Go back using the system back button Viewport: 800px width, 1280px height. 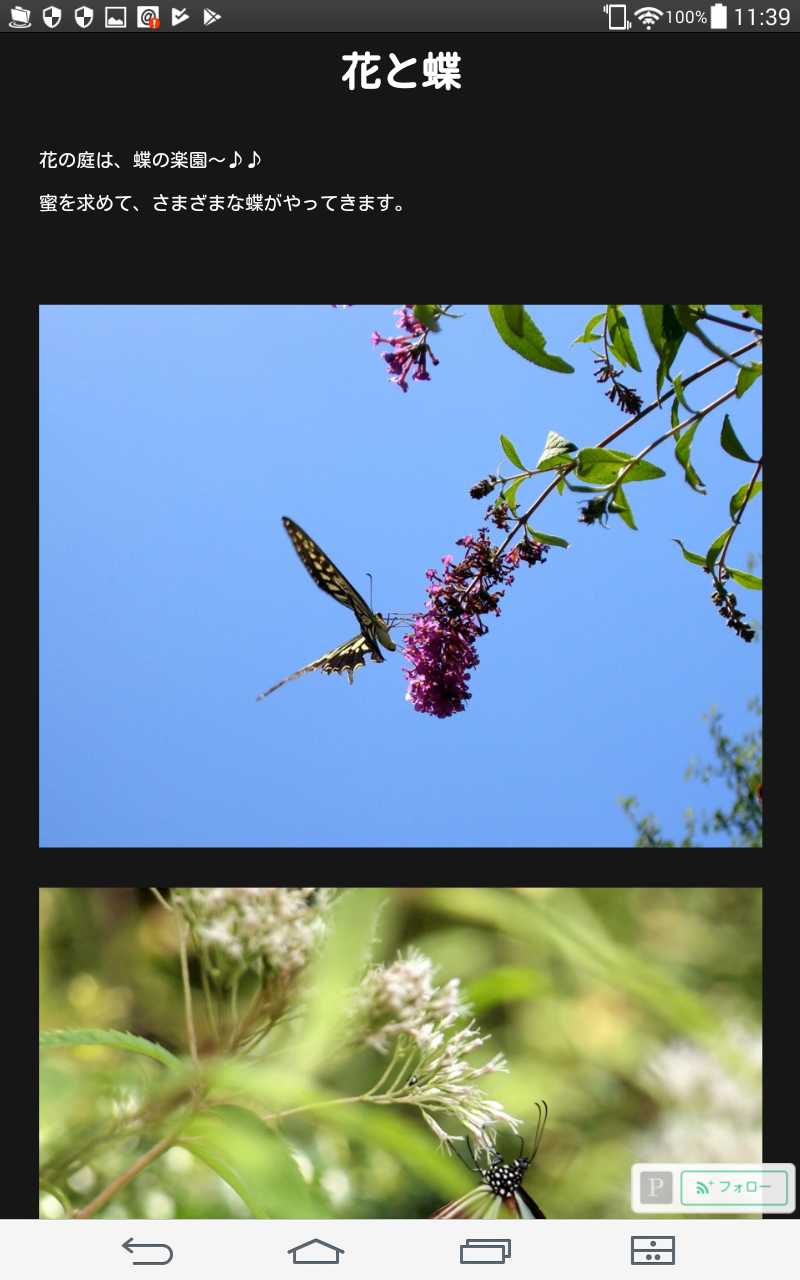click(x=147, y=1250)
